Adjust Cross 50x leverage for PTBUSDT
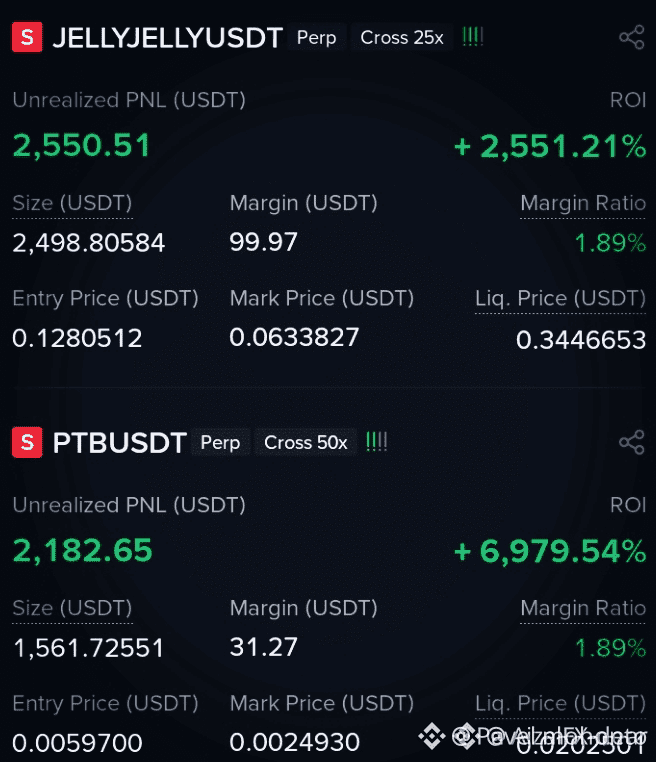This screenshot has width=656, height=762. coord(305,442)
